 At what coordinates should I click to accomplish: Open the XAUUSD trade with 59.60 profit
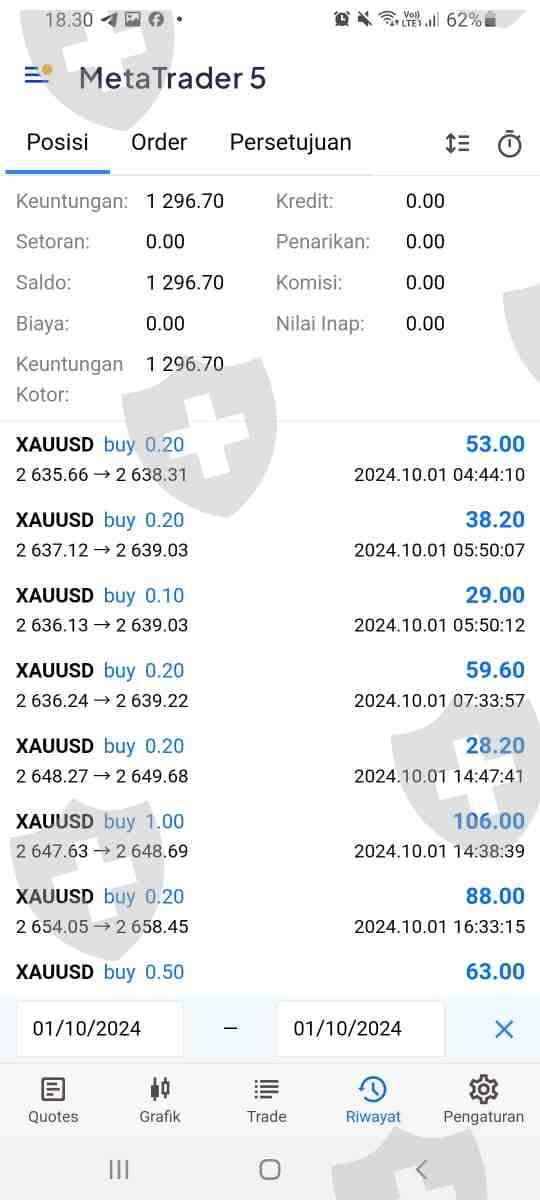[x=270, y=685]
